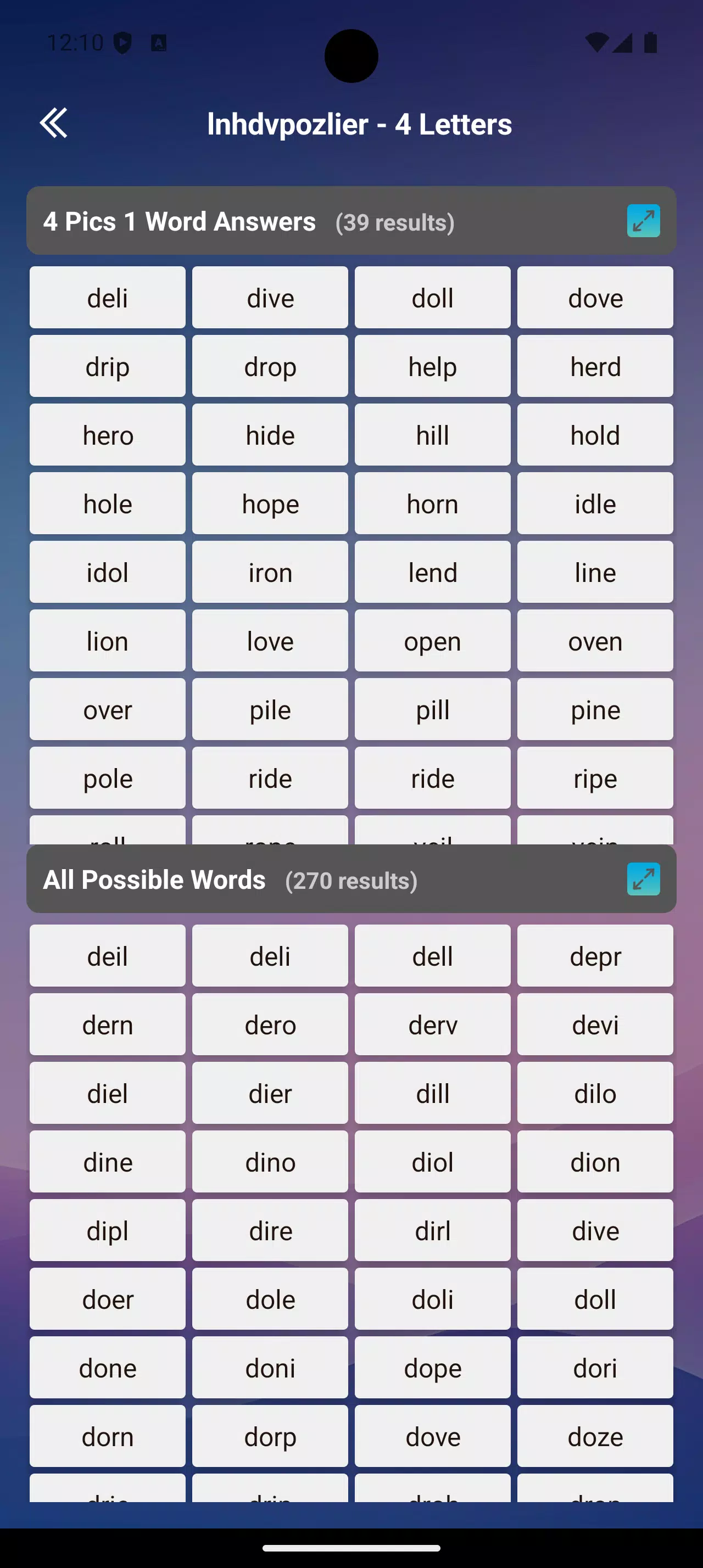The height and width of the screenshot is (1568, 703).
Task: Choose 'idle' in the answers grid
Action: point(595,503)
